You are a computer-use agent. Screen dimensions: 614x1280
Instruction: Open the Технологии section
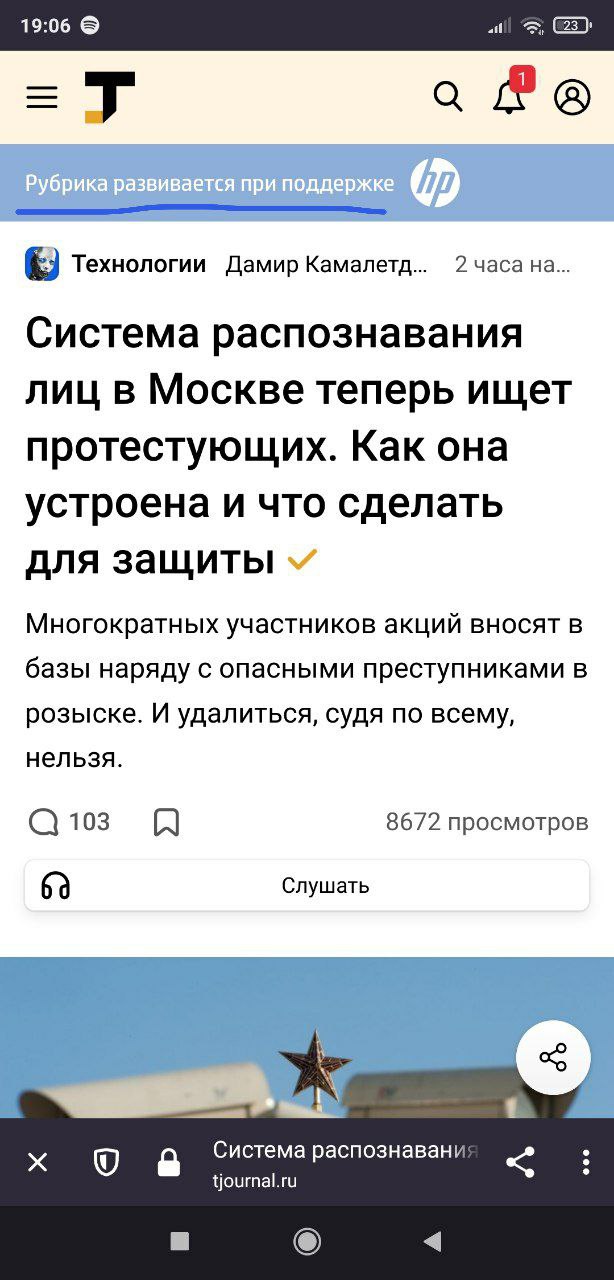click(x=138, y=264)
